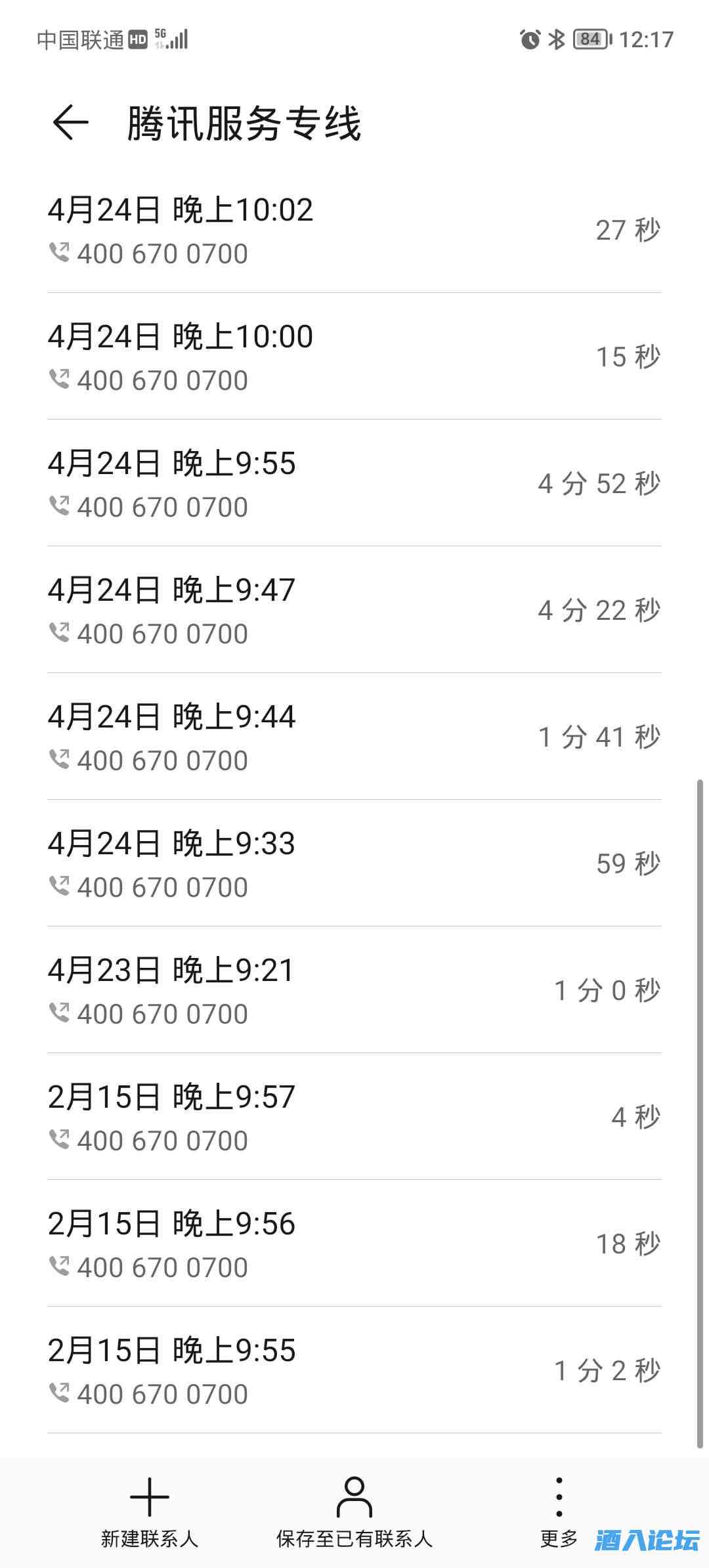Open the 4月23日 晚上9:21 call record
The image size is (709, 1568).
[x=354, y=991]
